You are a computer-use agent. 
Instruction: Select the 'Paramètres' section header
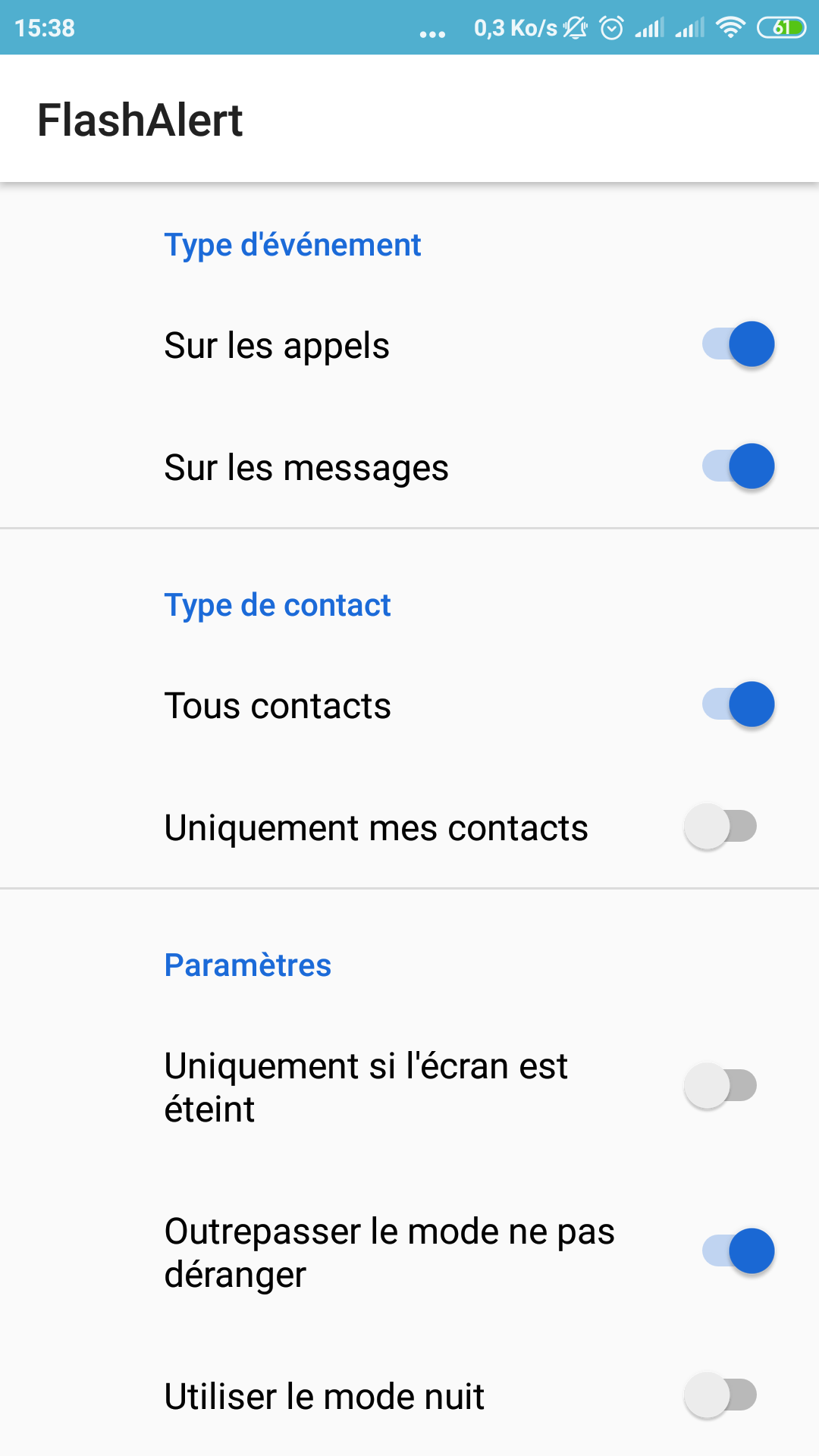tap(247, 965)
